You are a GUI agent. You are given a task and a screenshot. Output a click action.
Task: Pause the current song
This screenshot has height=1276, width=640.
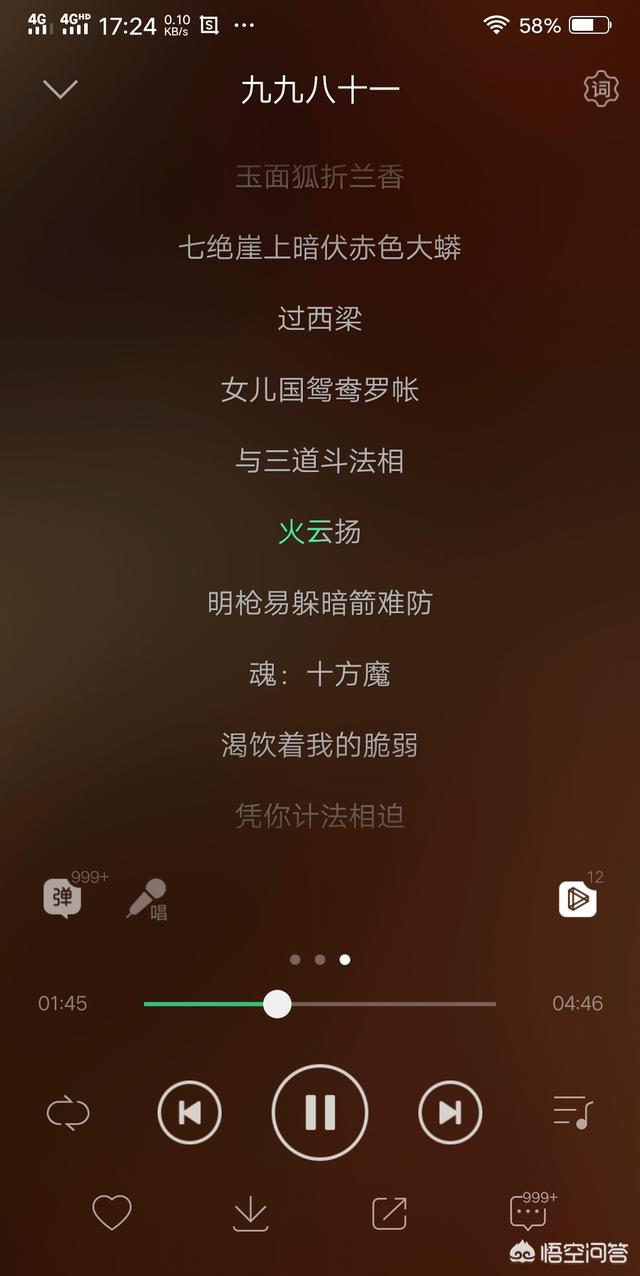[x=320, y=1112]
